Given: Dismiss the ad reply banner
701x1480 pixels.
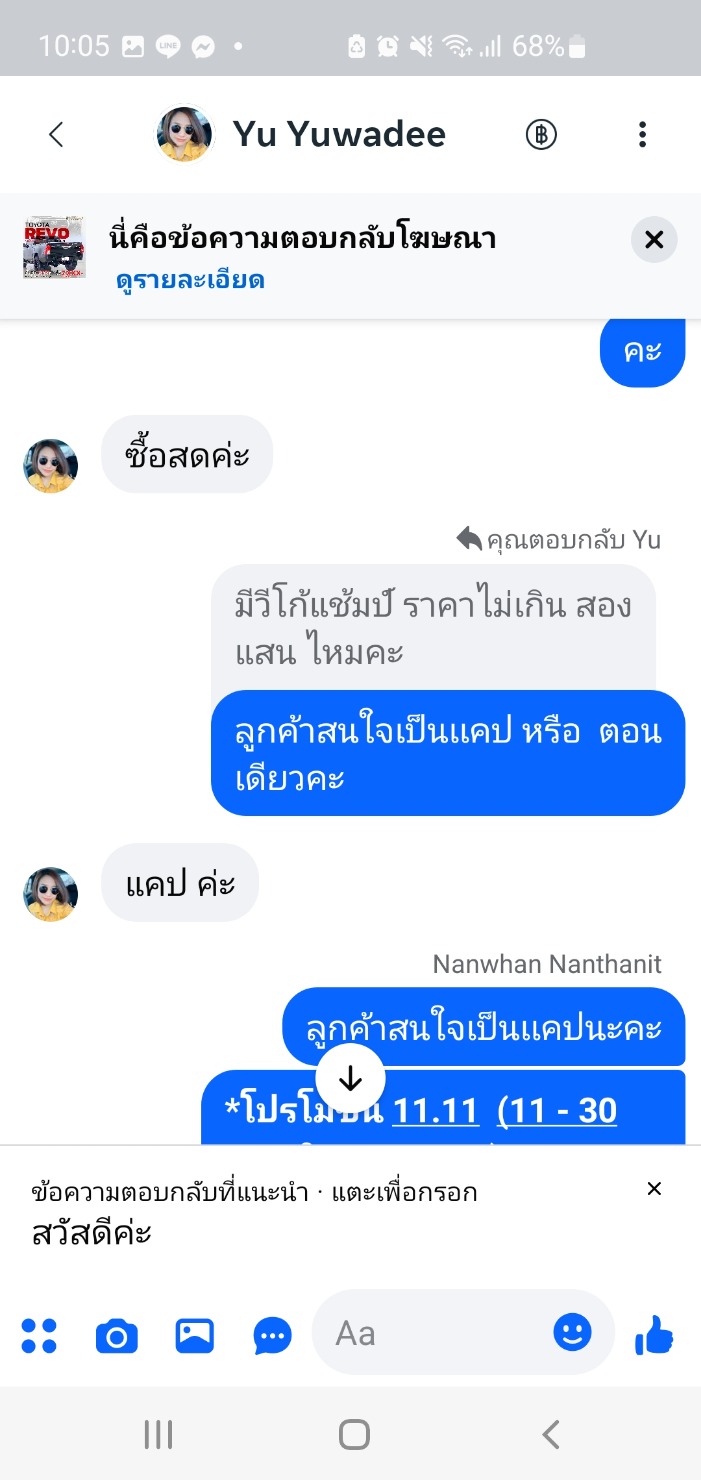Looking at the screenshot, I should coord(654,240).
